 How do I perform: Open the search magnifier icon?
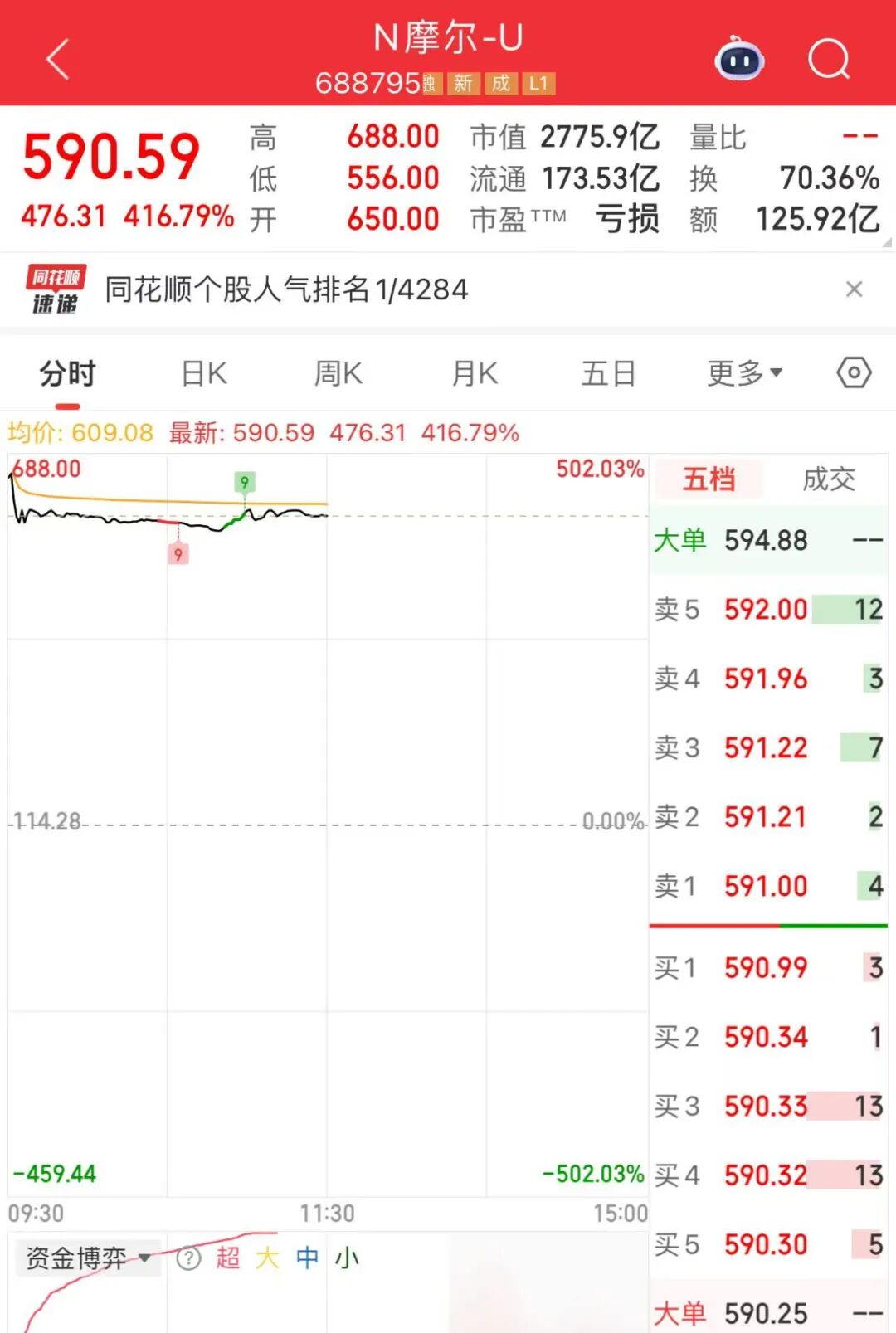(x=829, y=60)
